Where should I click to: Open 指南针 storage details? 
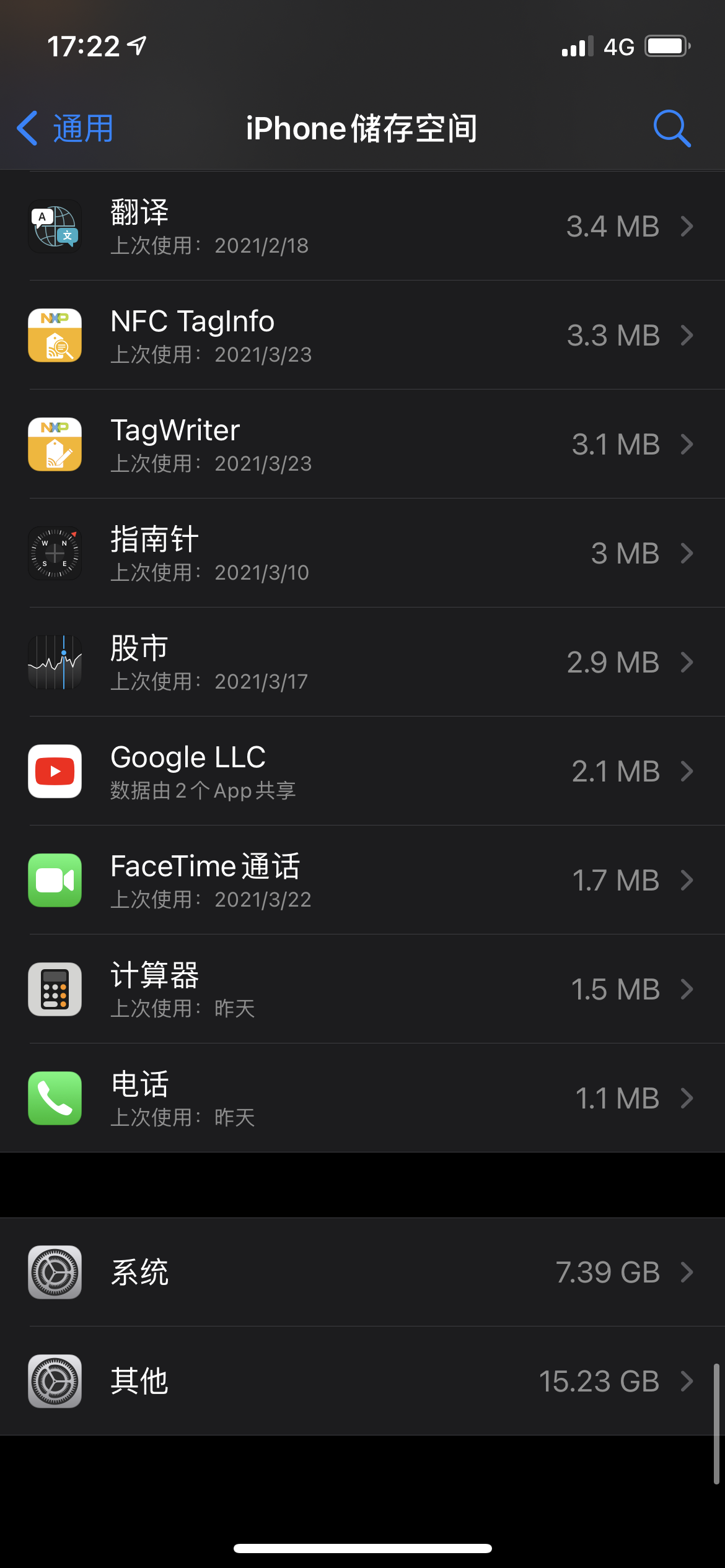click(362, 554)
